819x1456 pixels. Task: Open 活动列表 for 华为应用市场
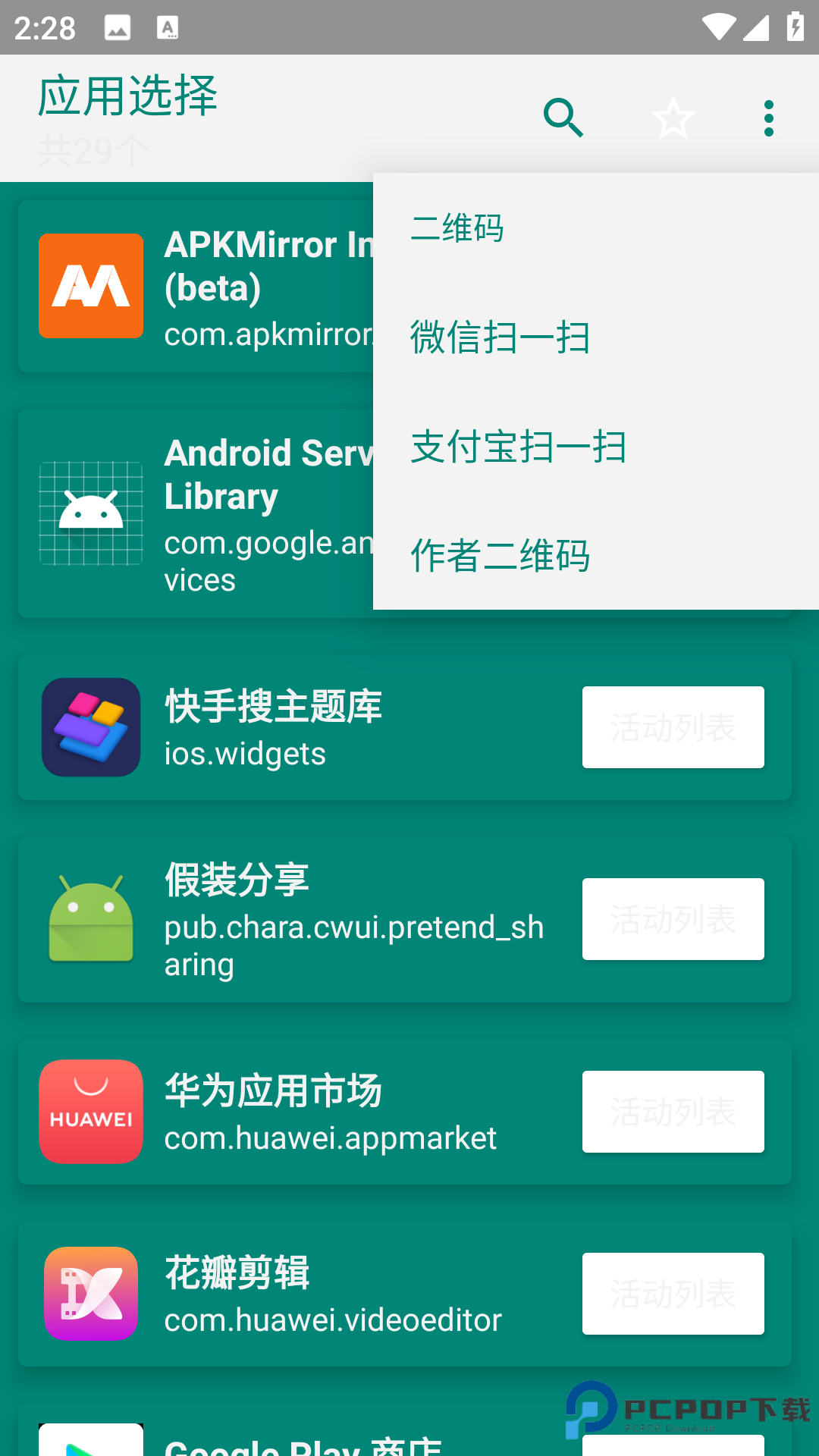[x=673, y=1112]
